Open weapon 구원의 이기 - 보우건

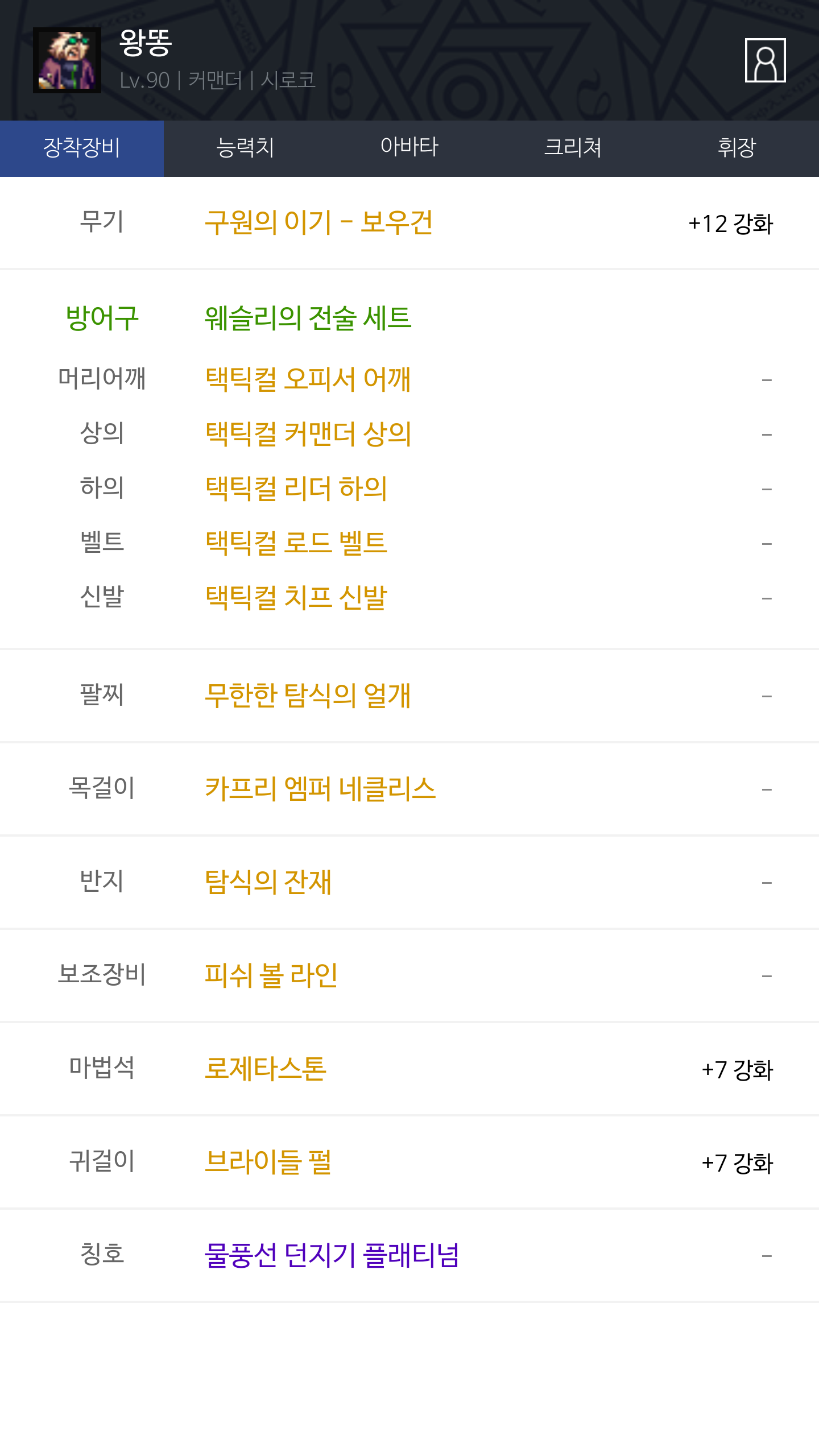pos(318,222)
